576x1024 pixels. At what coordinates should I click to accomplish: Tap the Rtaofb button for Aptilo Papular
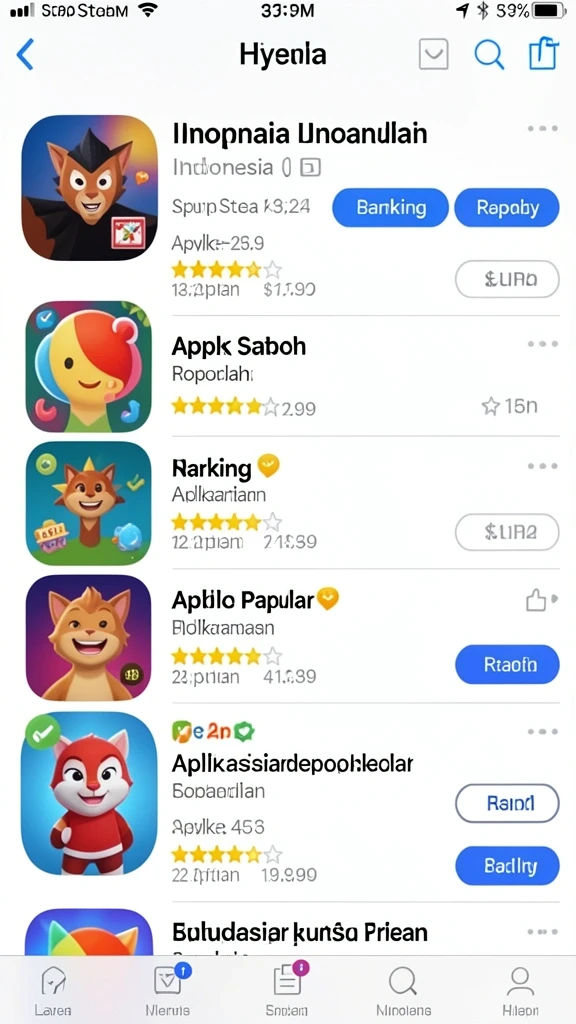tap(507, 665)
